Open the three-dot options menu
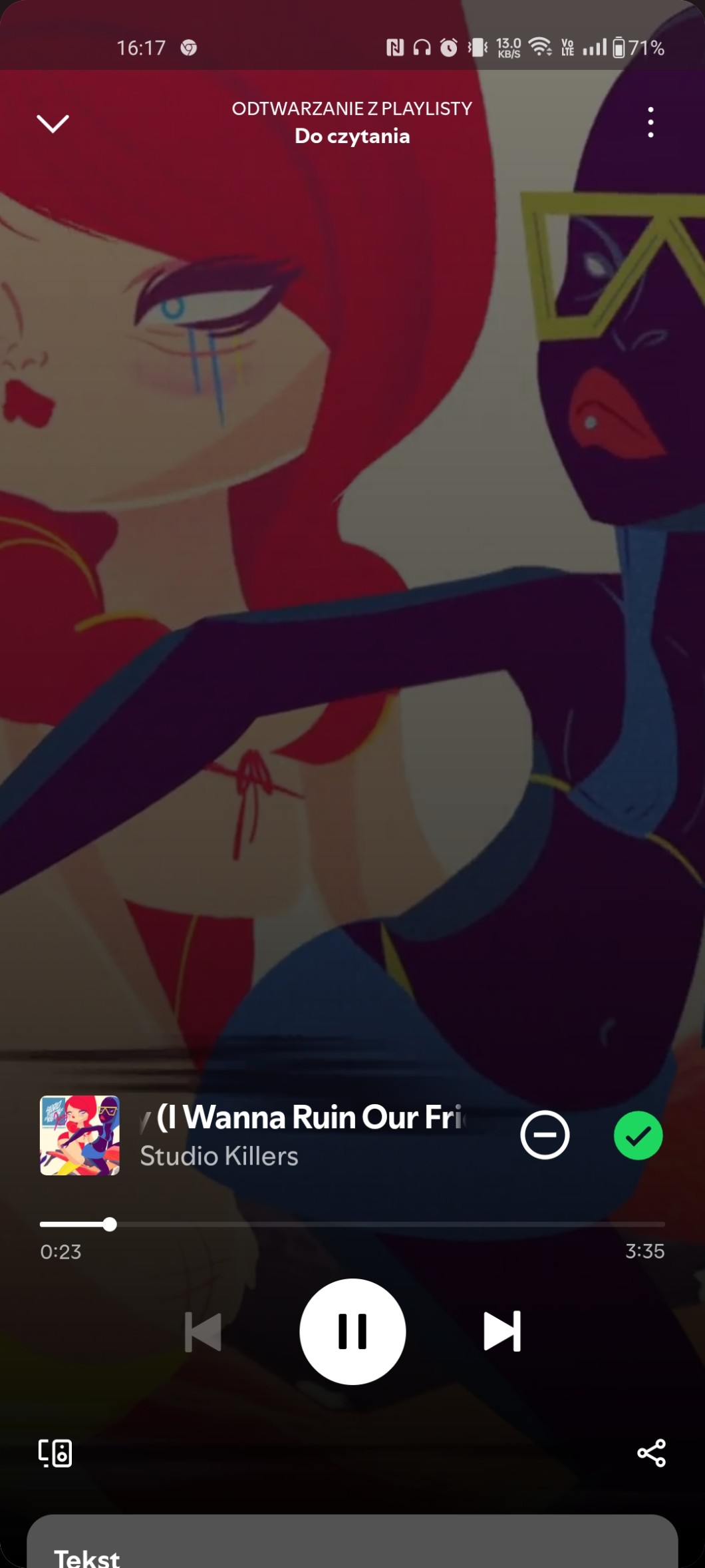The image size is (705, 1568). pyautogui.click(x=650, y=122)
